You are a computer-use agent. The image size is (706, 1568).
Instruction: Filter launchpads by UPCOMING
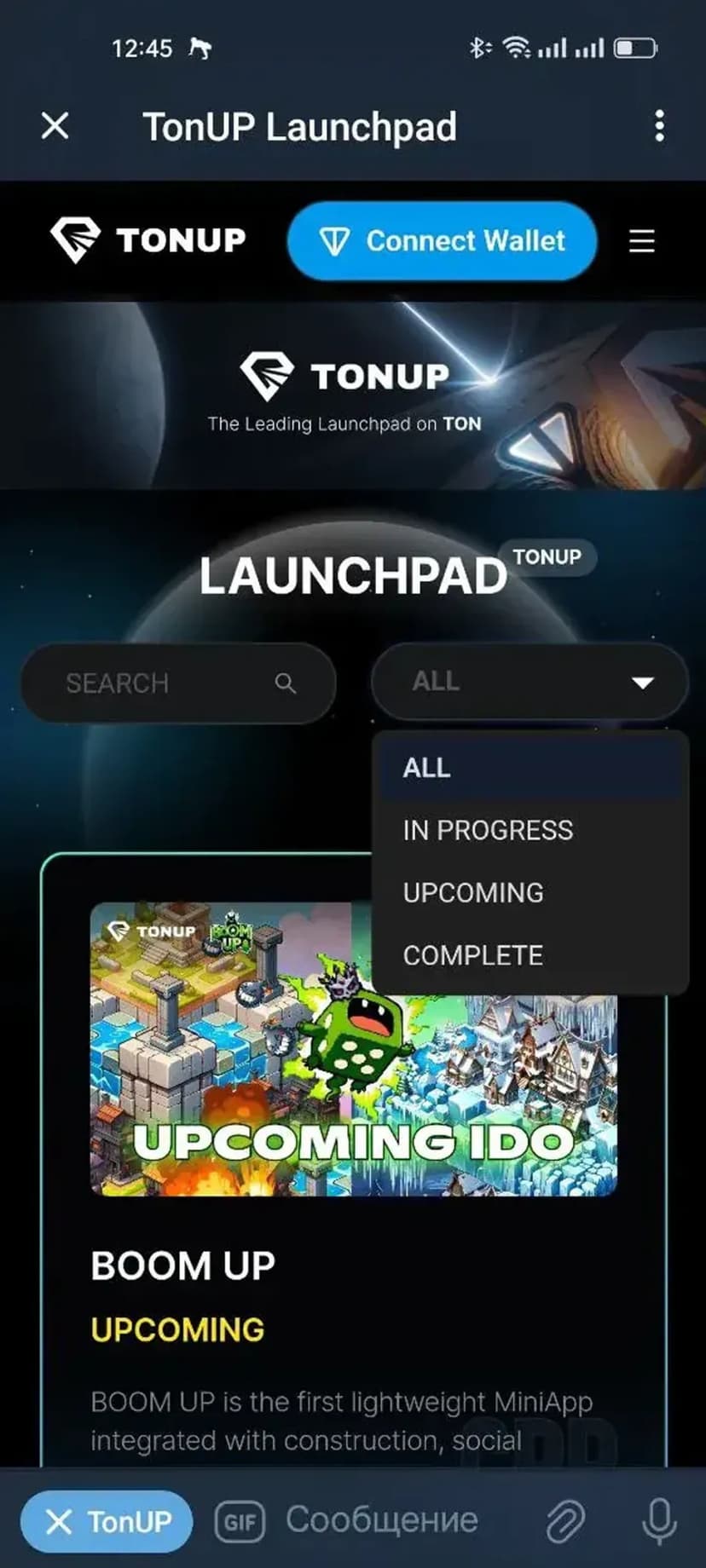[473, 892]
